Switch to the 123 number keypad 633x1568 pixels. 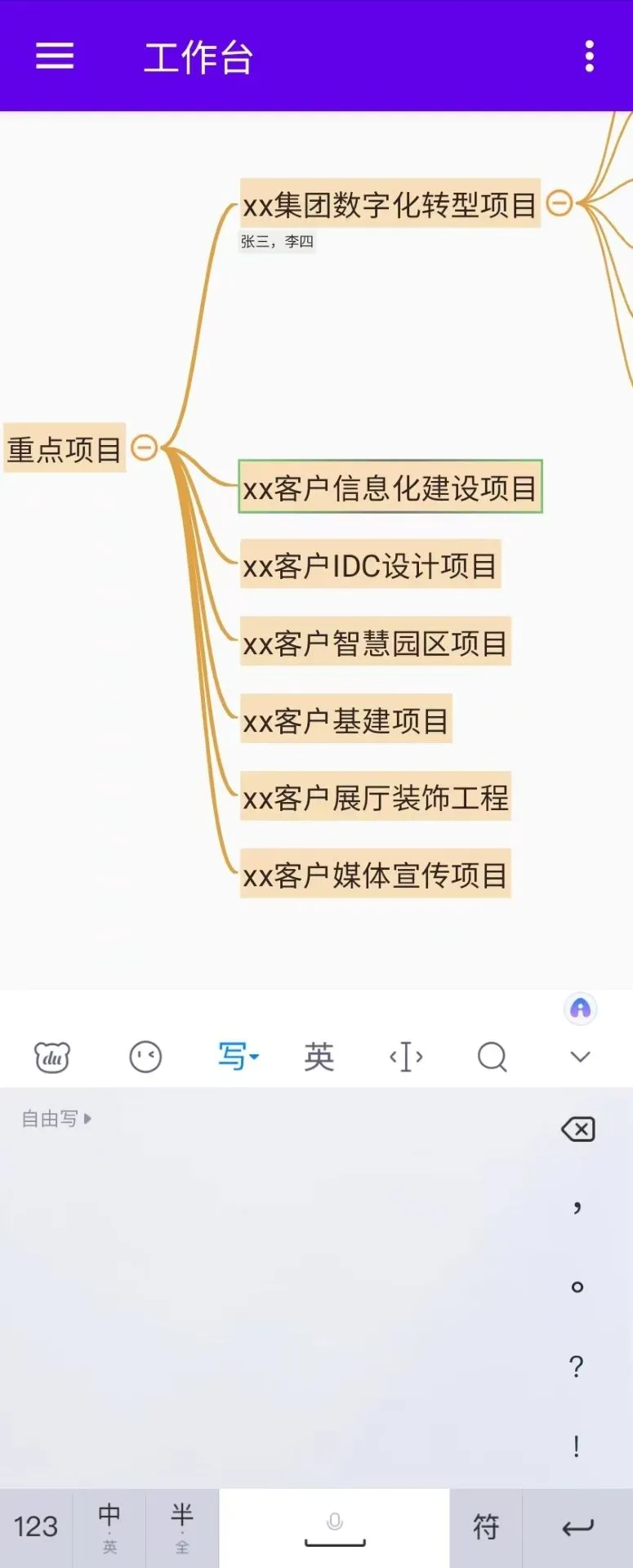click(x=36, y=1526)
